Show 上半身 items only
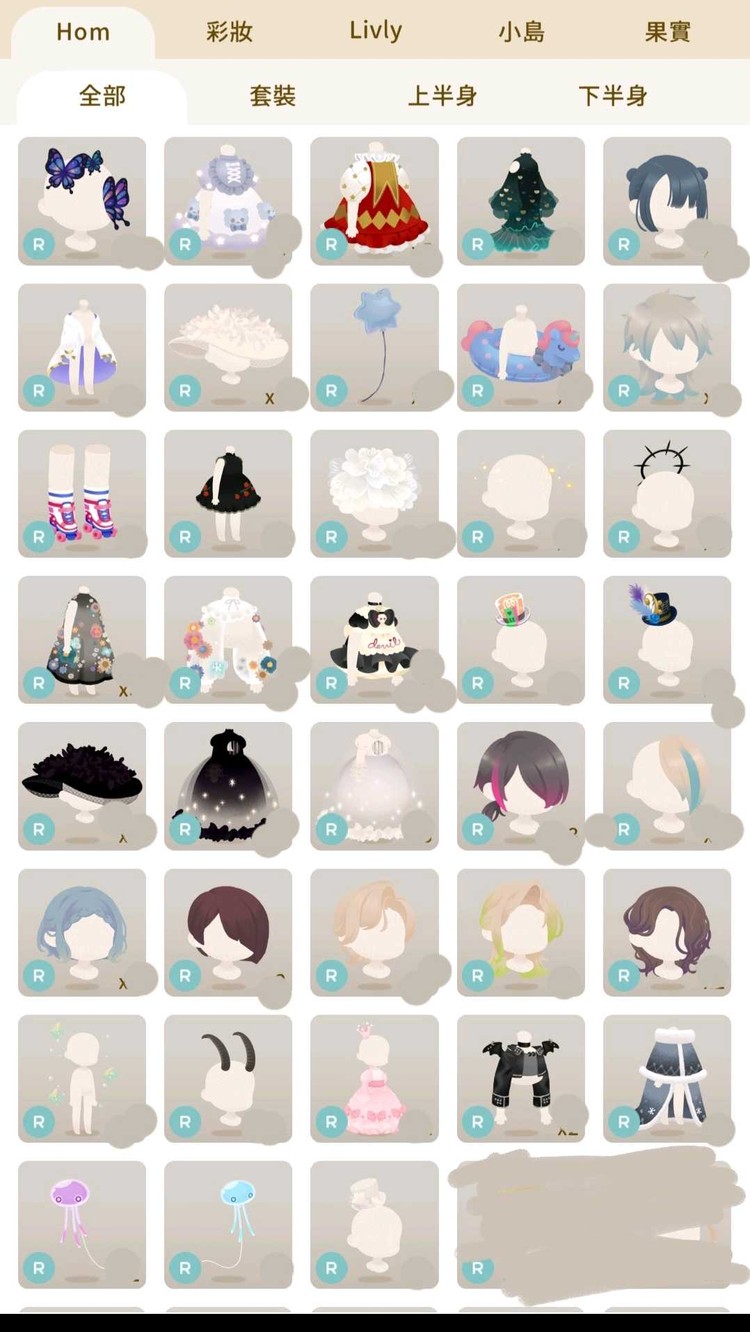750x1332 pixels. [x=442, y=96]
